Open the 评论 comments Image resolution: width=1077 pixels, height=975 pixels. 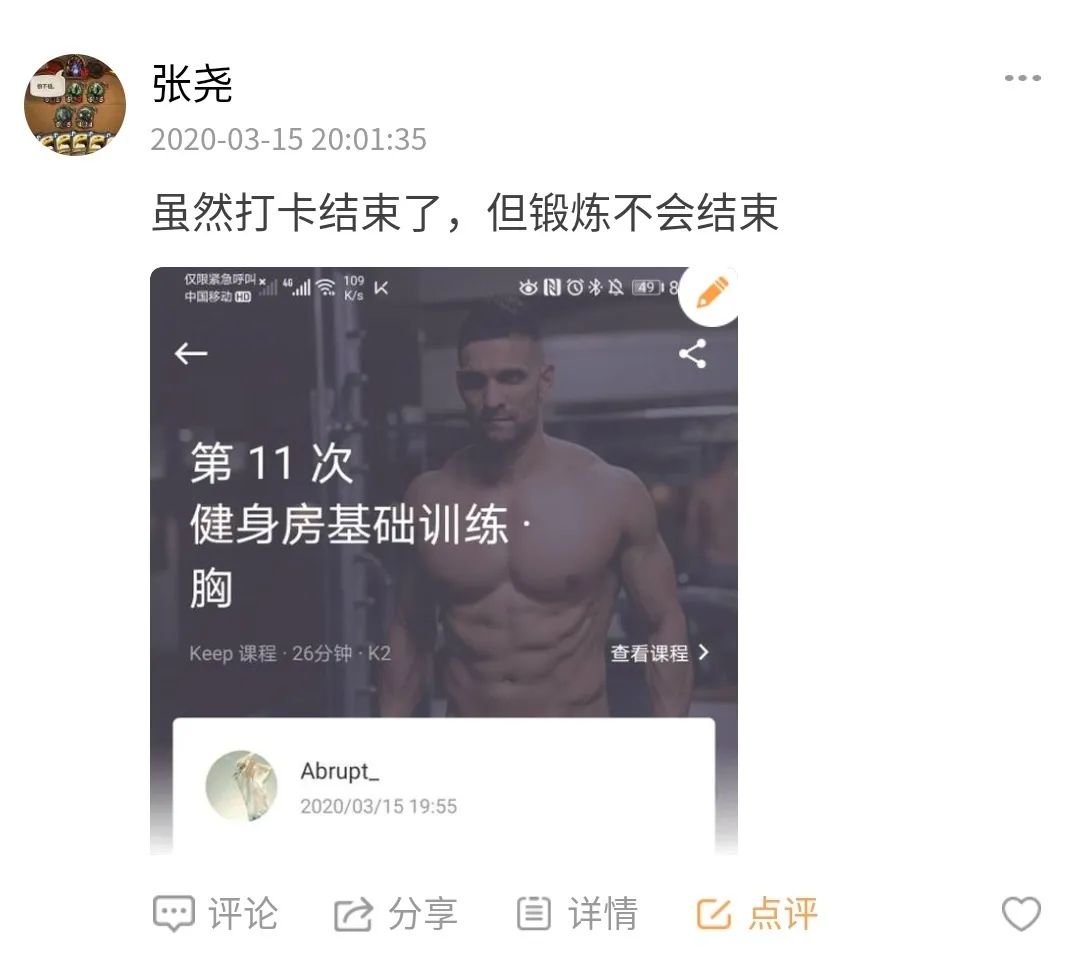tap(215, 914)
